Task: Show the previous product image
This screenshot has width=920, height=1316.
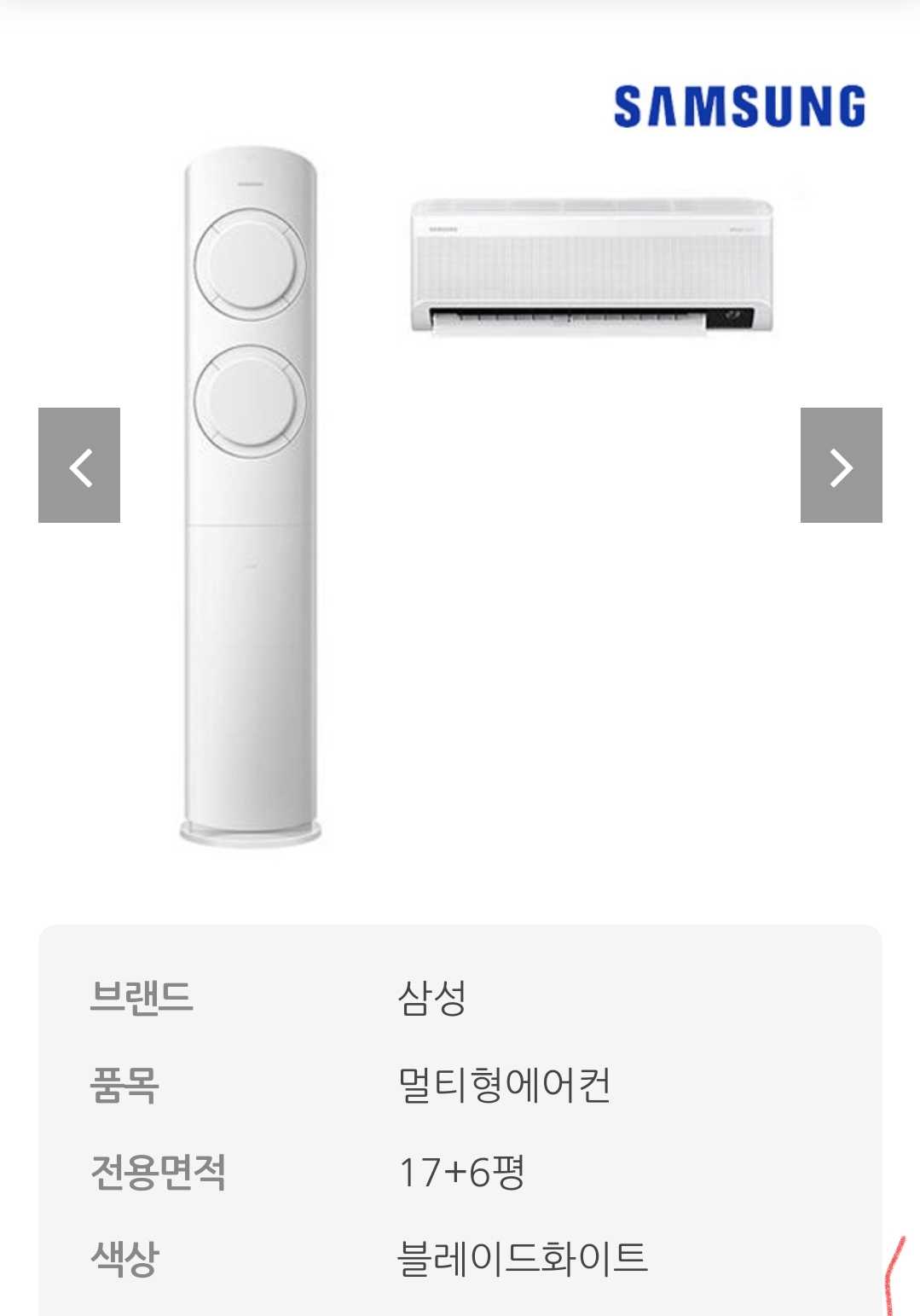Action: 79,465
